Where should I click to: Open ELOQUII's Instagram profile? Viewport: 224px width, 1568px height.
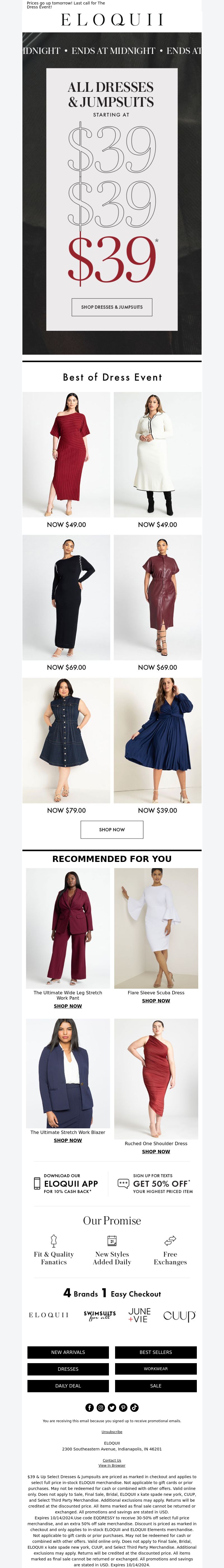(101, 1407)
